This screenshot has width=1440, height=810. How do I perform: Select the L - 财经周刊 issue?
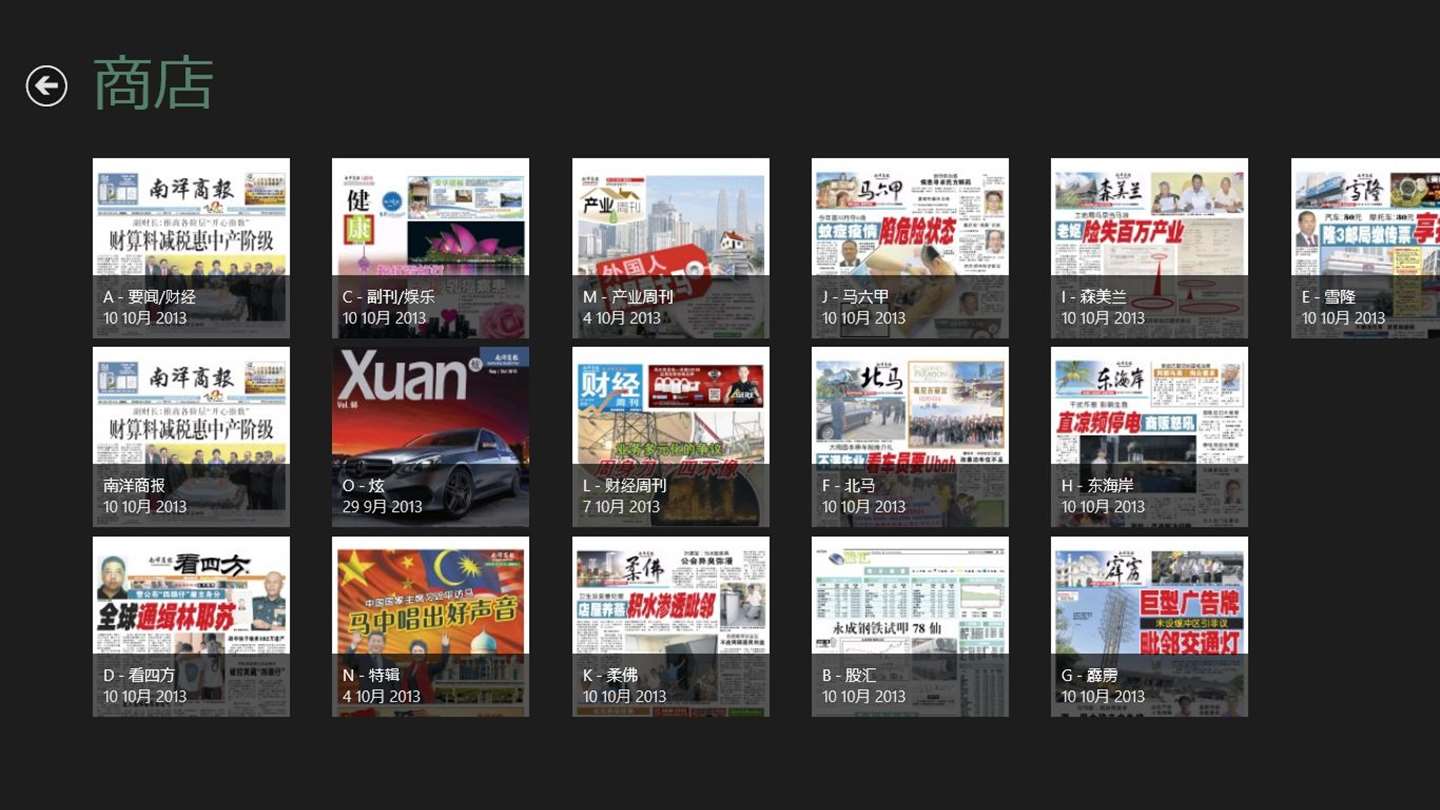pyautogui.click(x=670, y=437)
